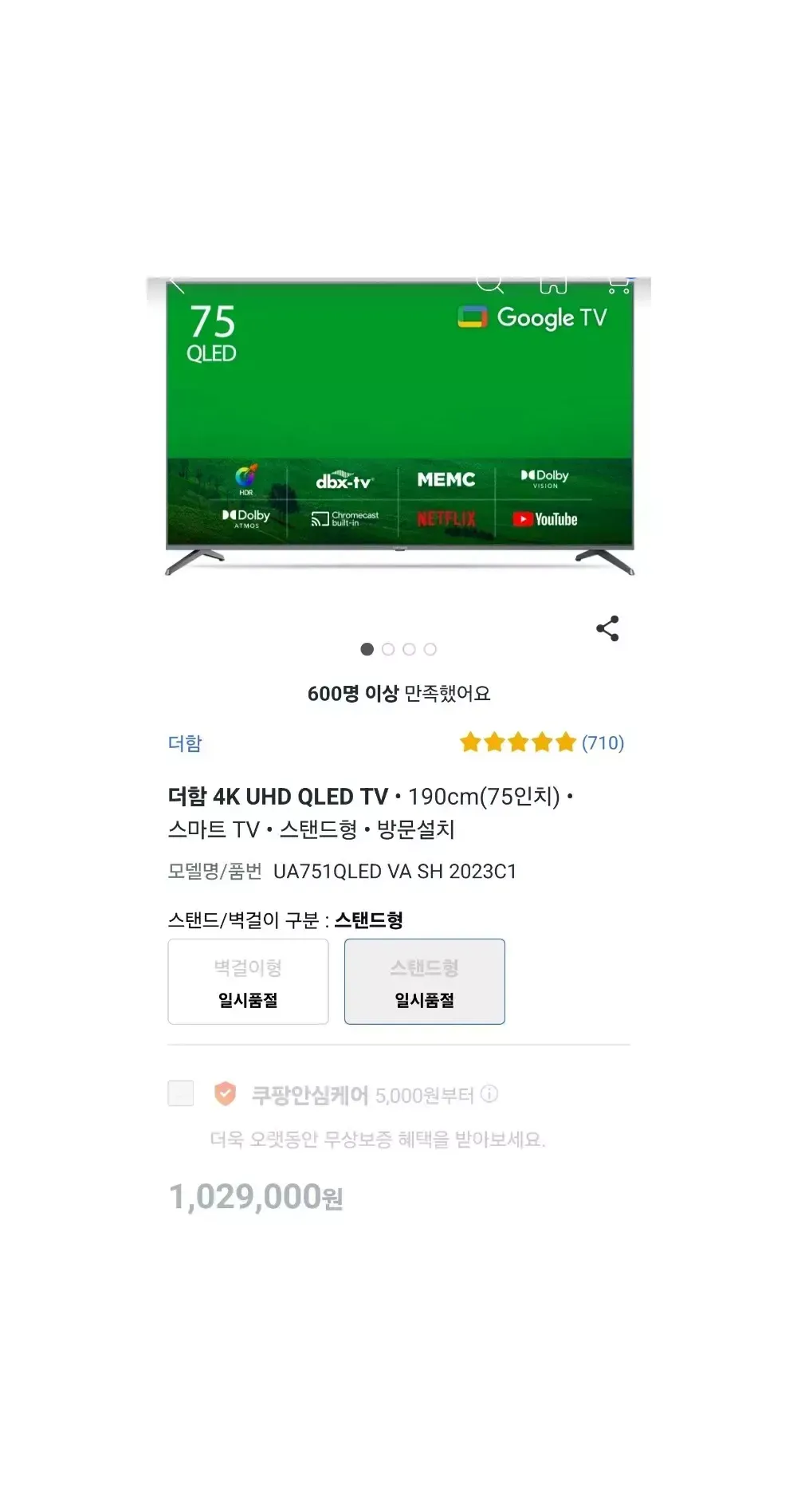Show info about 쿠팡안심케어
The height and width of the screenshot is (1512, 797).
tap(489, 1094)
